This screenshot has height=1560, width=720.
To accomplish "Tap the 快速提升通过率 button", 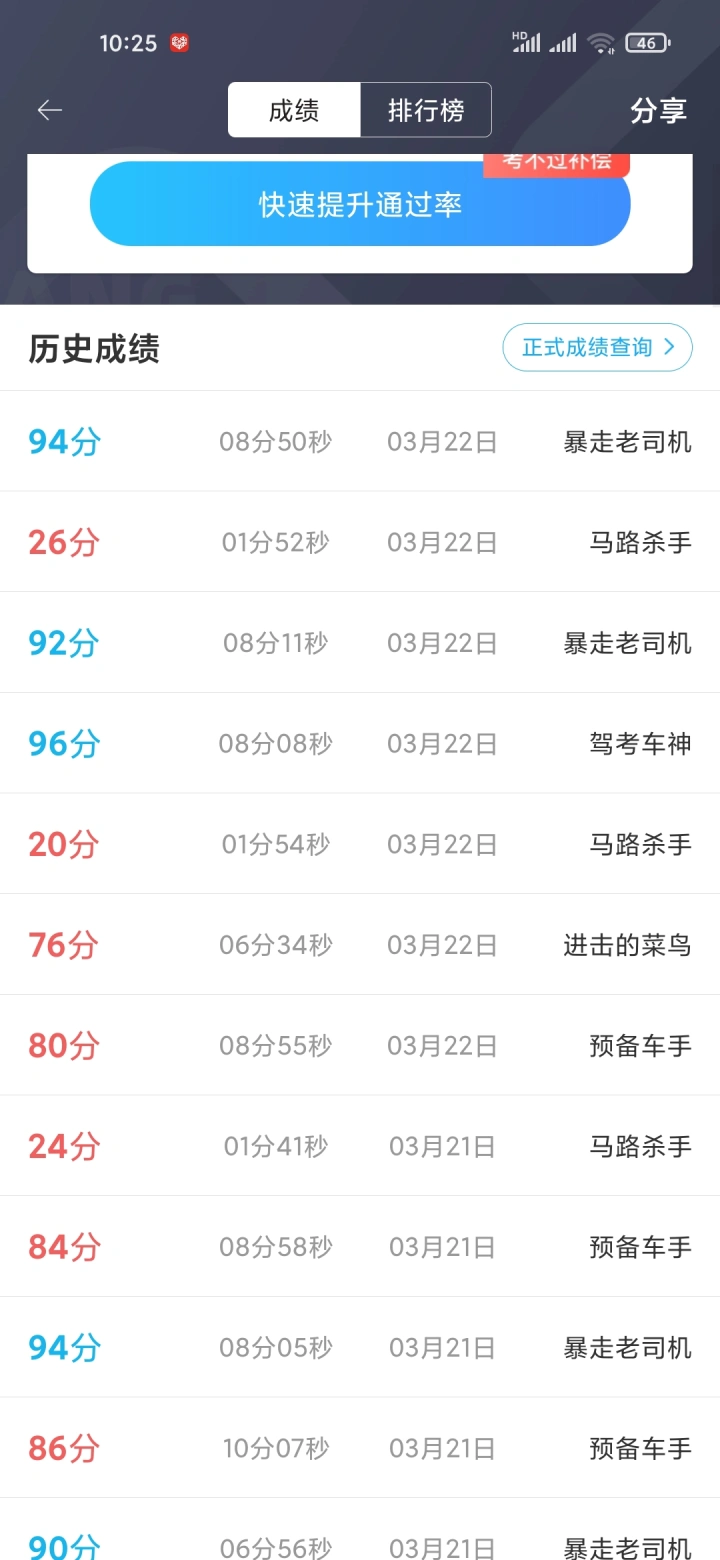I will [360, 204].
